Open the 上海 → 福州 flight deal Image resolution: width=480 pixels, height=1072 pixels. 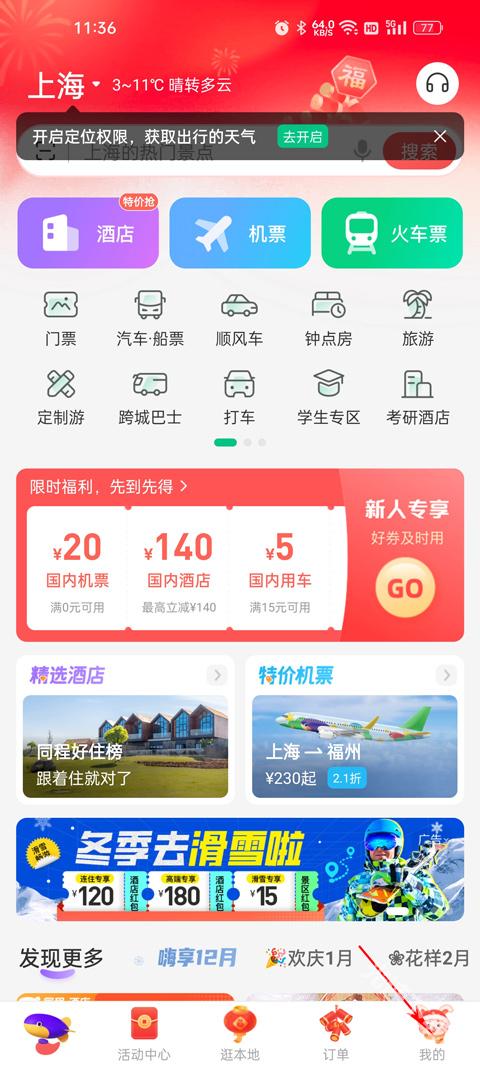click(x=354, y=747)
